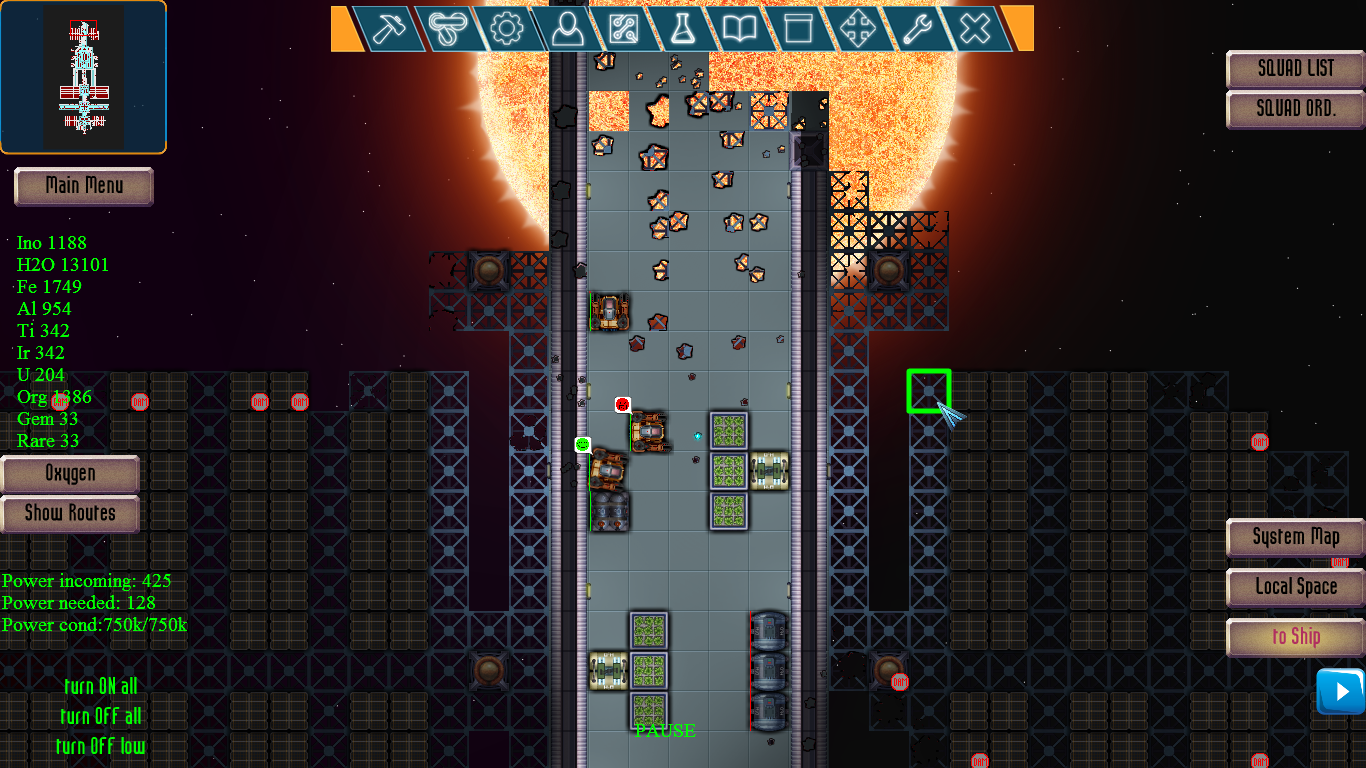1366x768 pixels.
Task: Tap the X icon in toolbar
Action: tap(974, 30)
